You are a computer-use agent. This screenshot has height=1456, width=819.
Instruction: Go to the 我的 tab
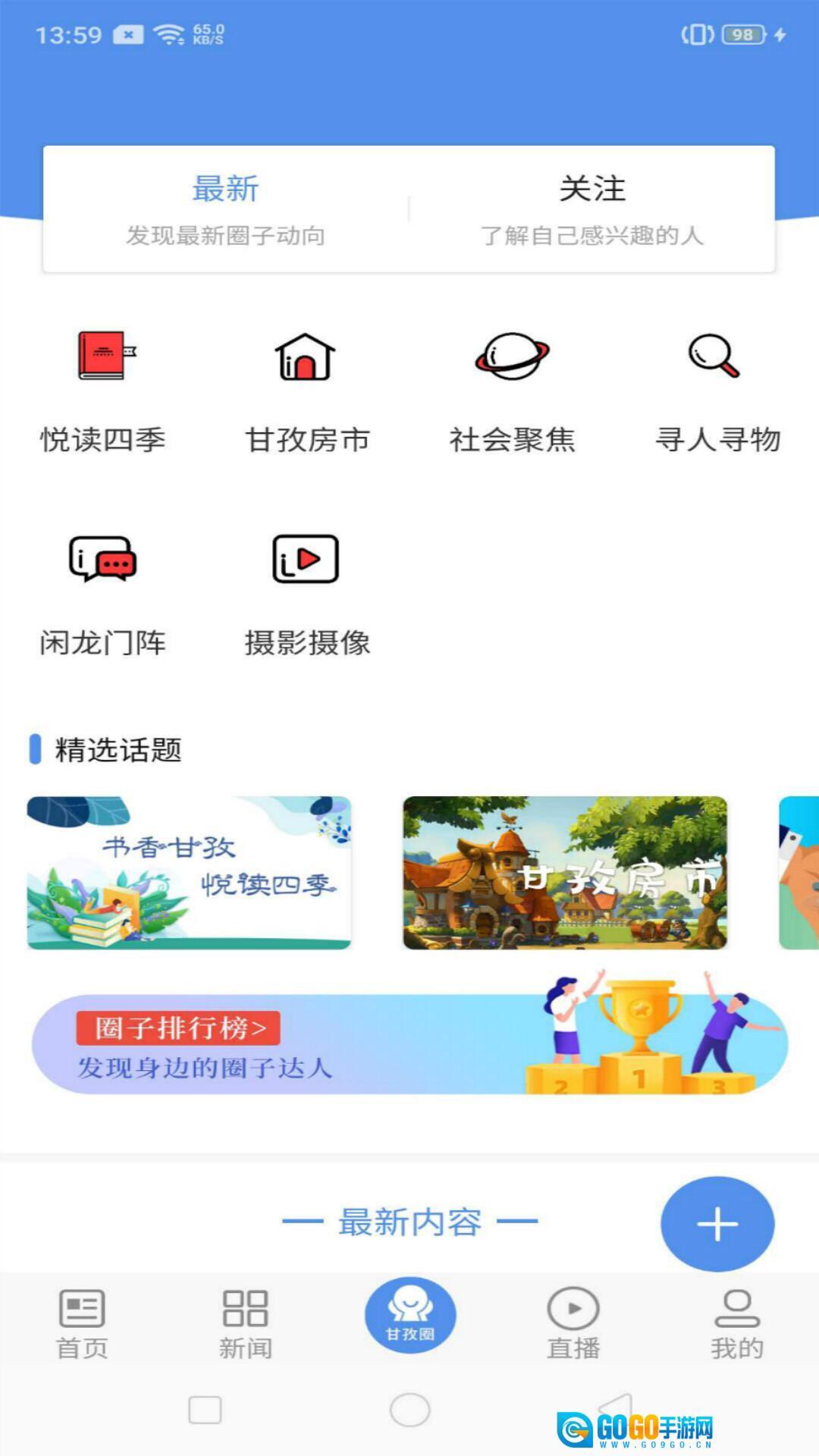[736, 1323]
